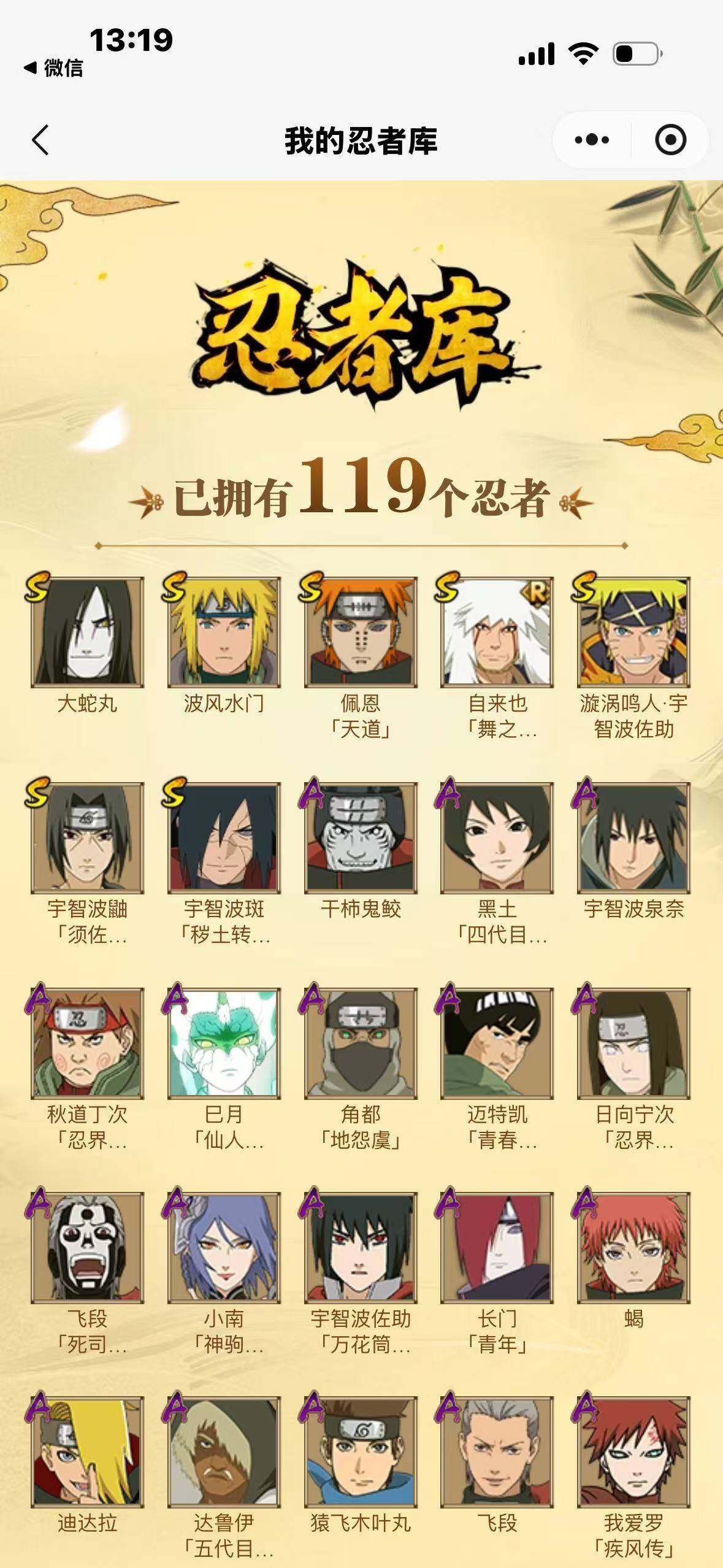
Task: Select 漩涡鸣人·宇智波佐助 ninja tile
Action: point(633,632)
